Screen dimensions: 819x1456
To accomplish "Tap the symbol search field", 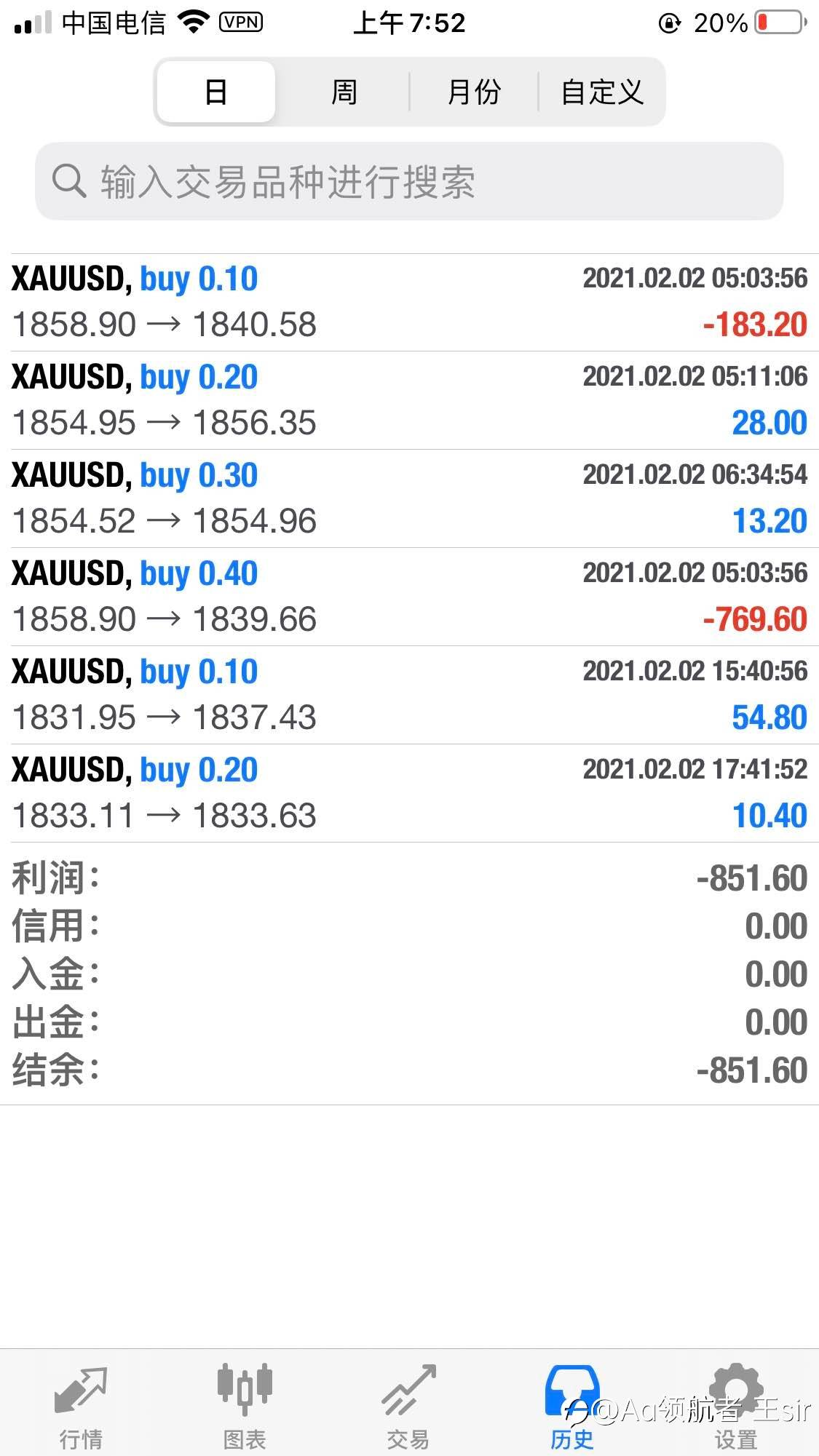I will click(409, 181).
